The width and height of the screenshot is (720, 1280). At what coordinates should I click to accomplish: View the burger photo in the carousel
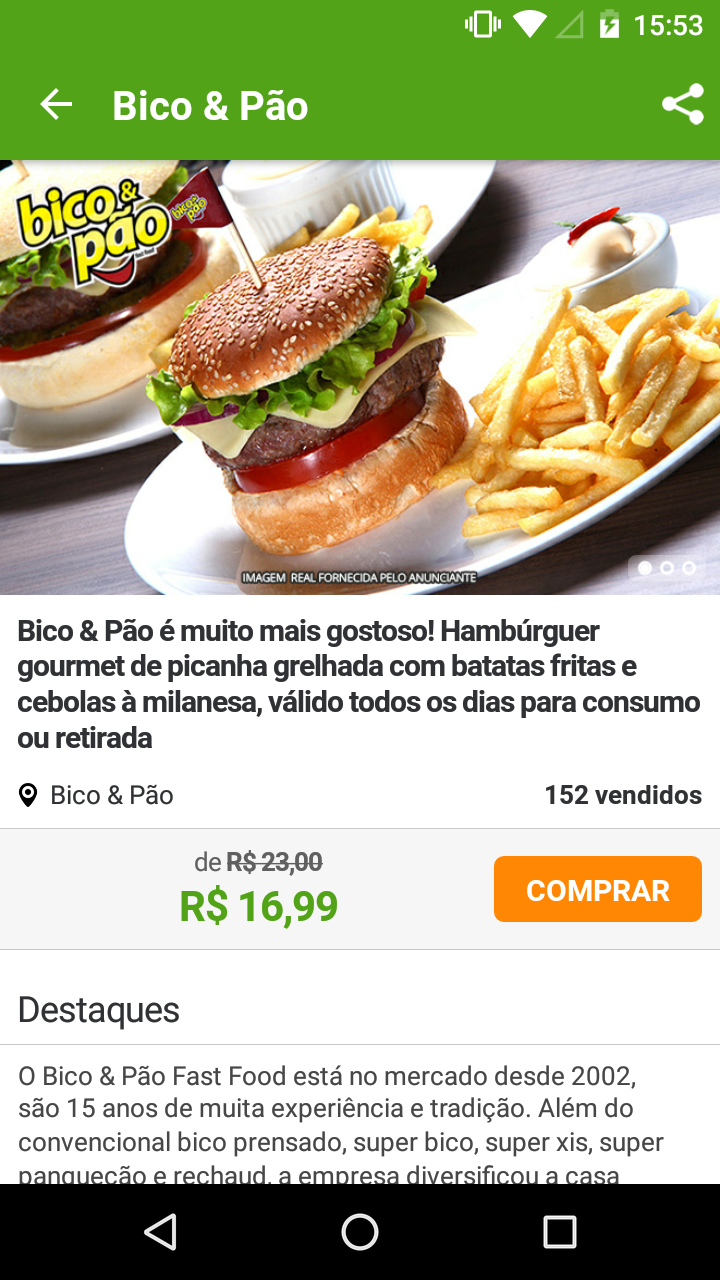pyautogui.click(x=360, y=377)
